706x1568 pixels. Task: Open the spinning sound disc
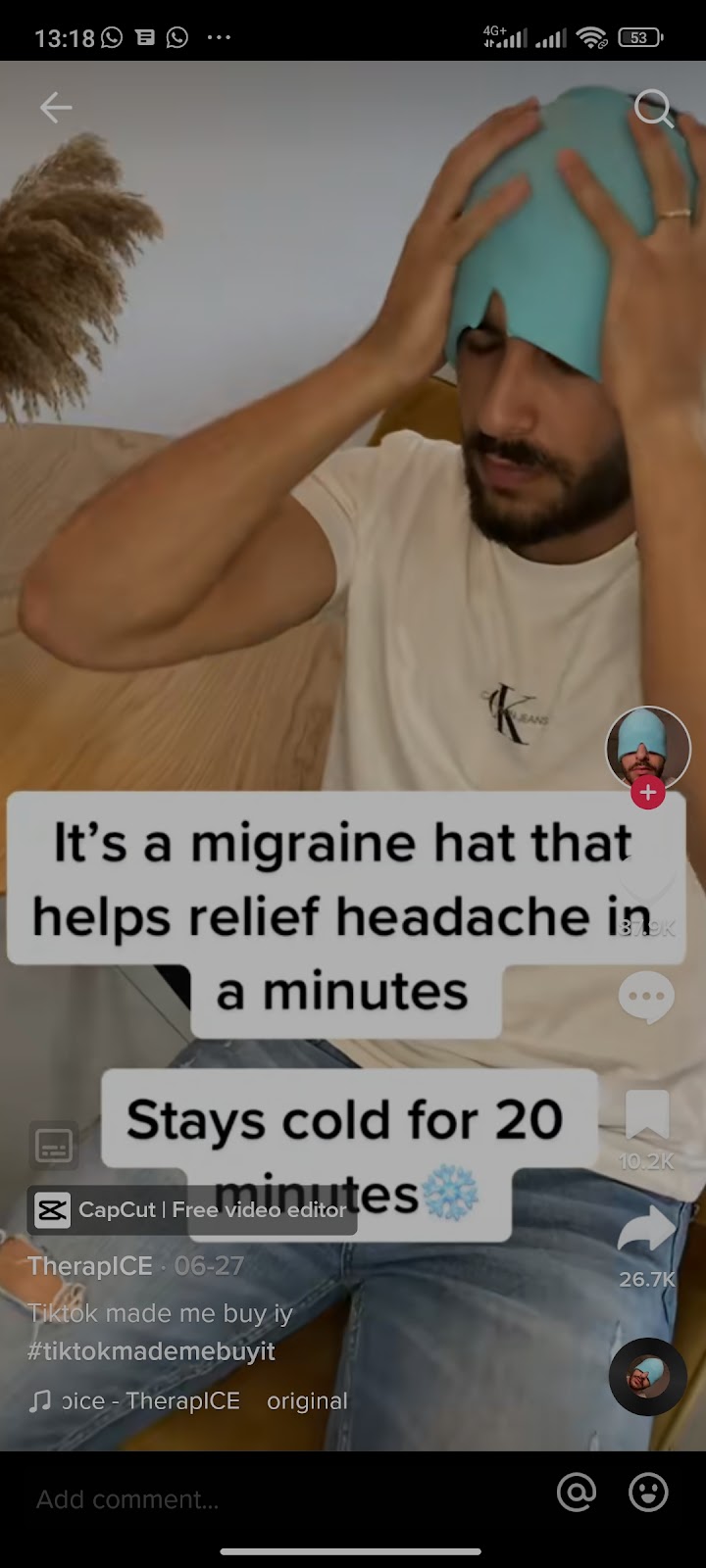647,1377
